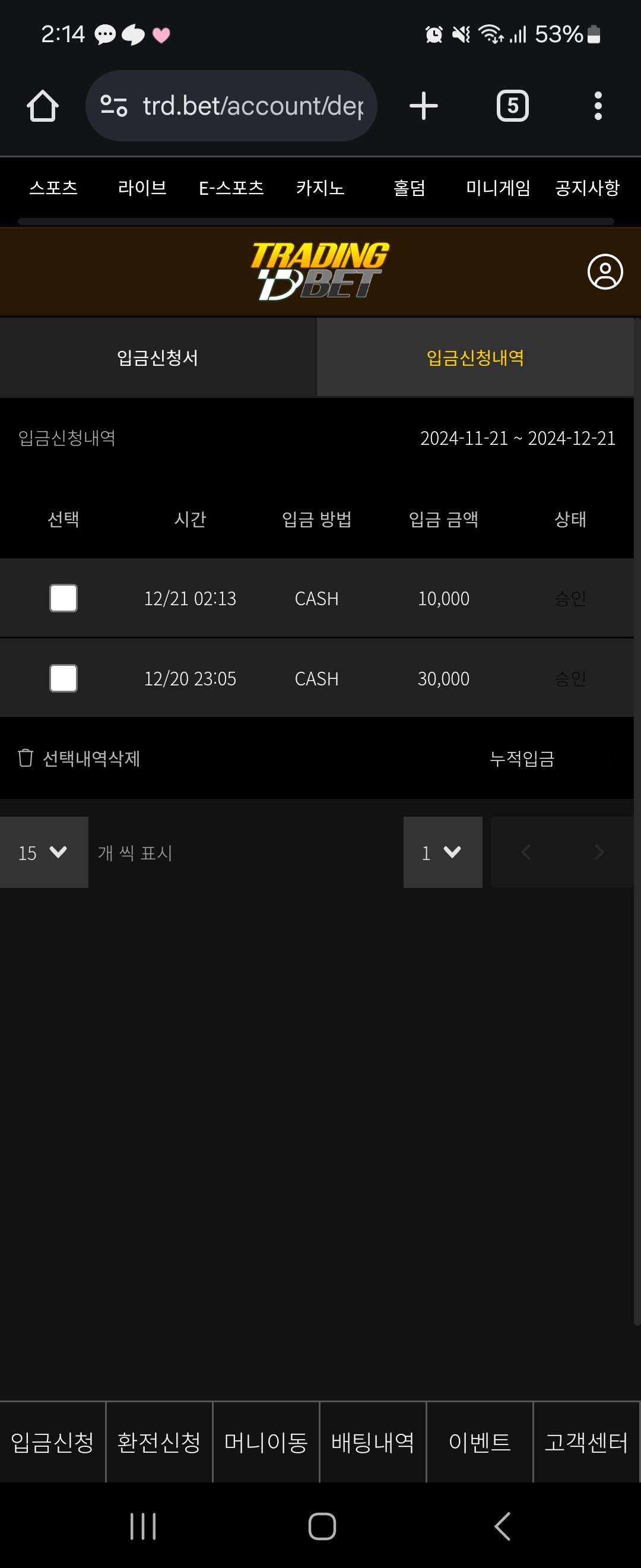This screenshot has height=1568, width=641.
Task: Select the 12/21 02:13 deposit checkbox
Action: 64,598
